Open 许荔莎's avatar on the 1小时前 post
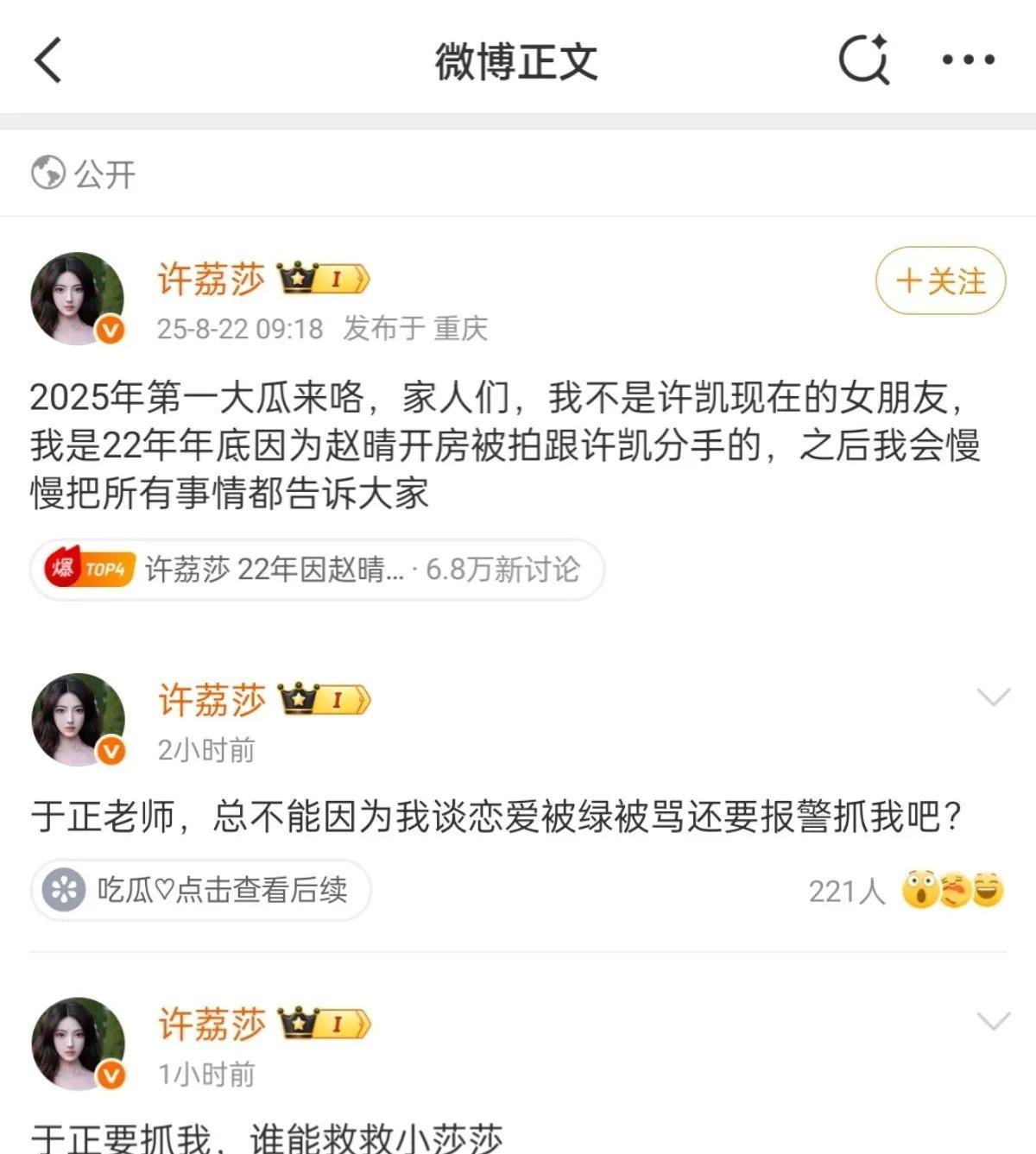The height and width of the screenshot is (1154, 1036). [78, 1044]
